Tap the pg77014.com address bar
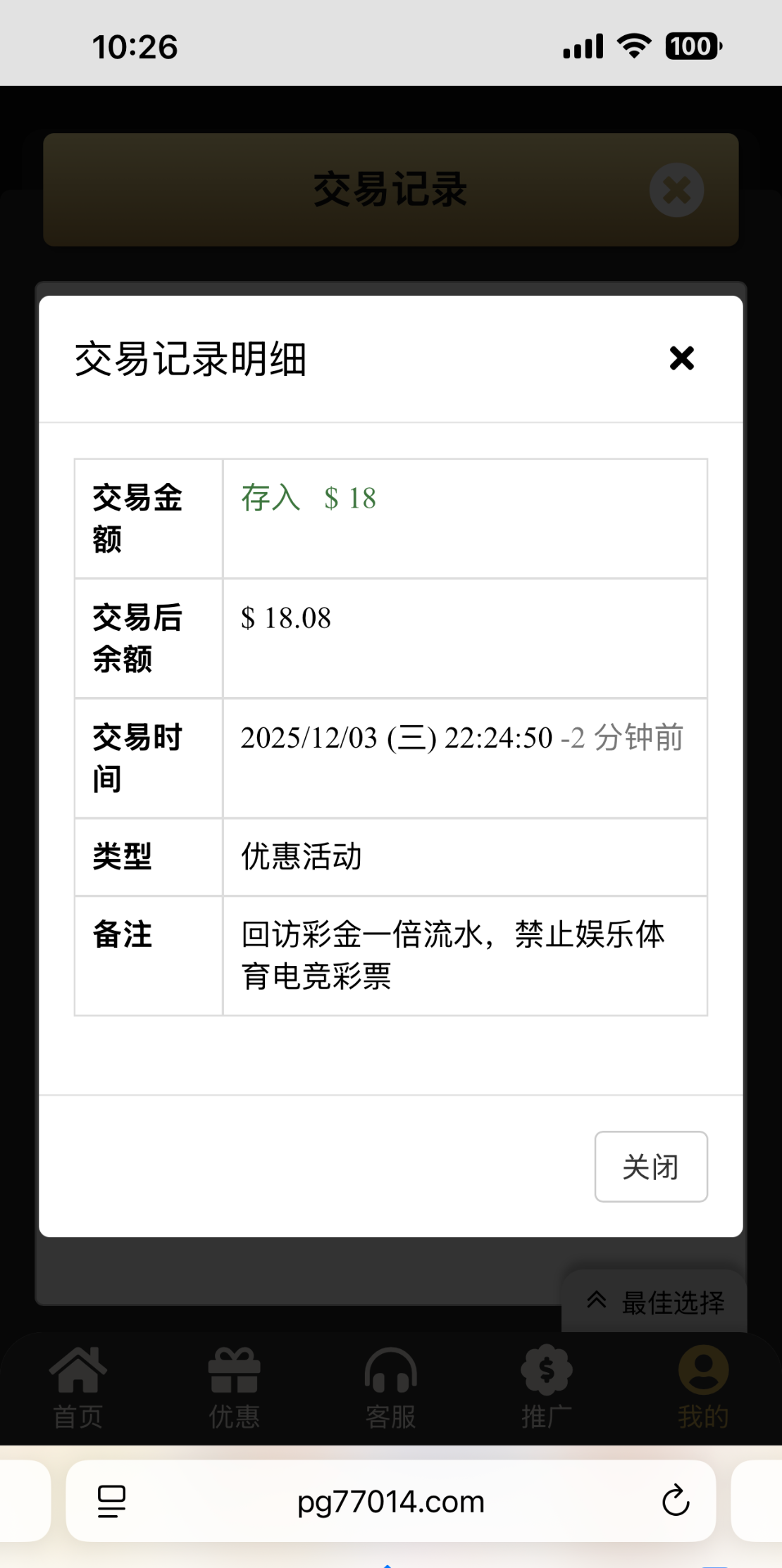The height and width of the screenshot is (1568, 782). pos(390,1501)
